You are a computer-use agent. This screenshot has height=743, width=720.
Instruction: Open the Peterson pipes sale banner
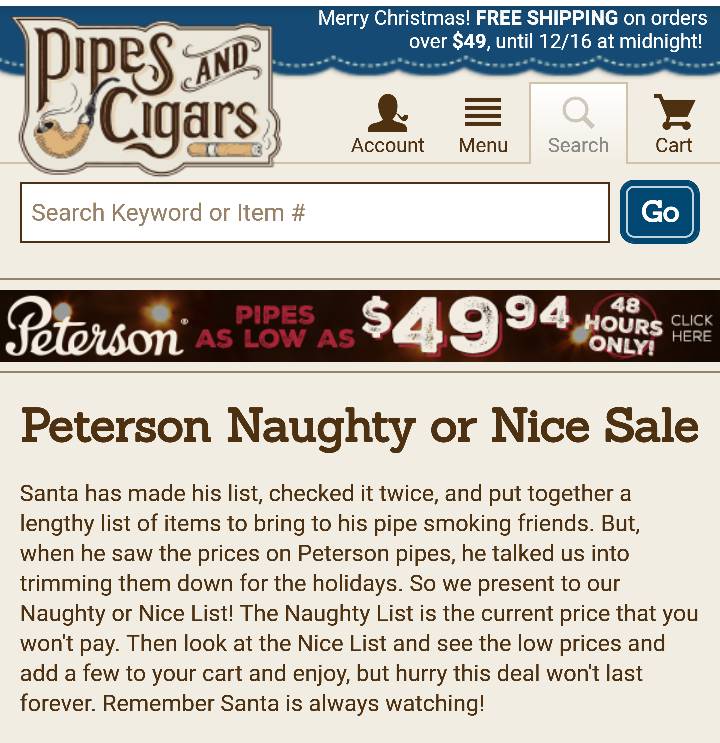point(360,326)
